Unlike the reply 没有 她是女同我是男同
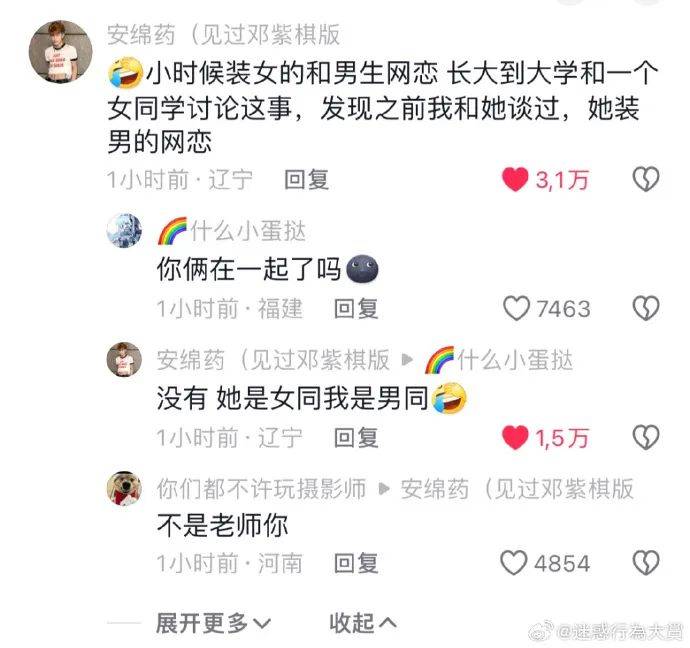 tap(514, 437)
